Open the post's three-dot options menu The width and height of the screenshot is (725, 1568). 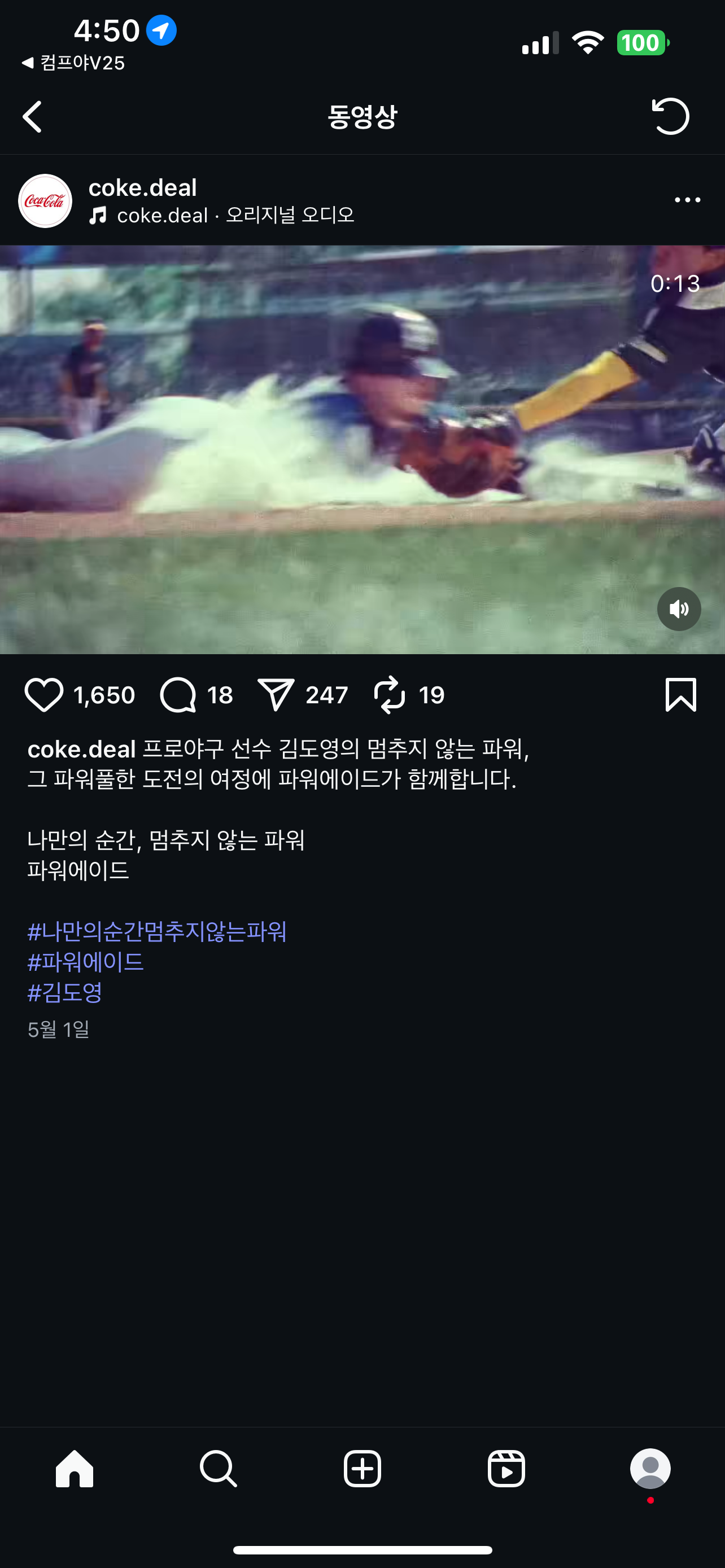click(687, 200)
